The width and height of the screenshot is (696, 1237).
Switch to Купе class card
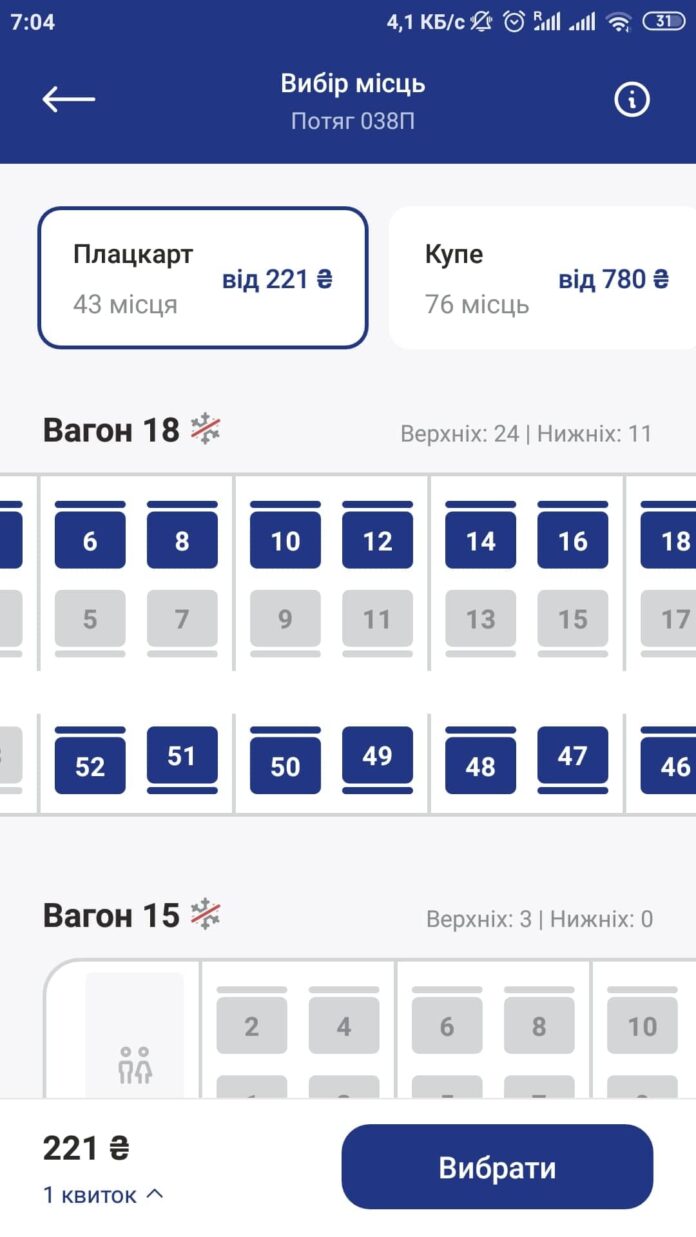pos(542,278)
